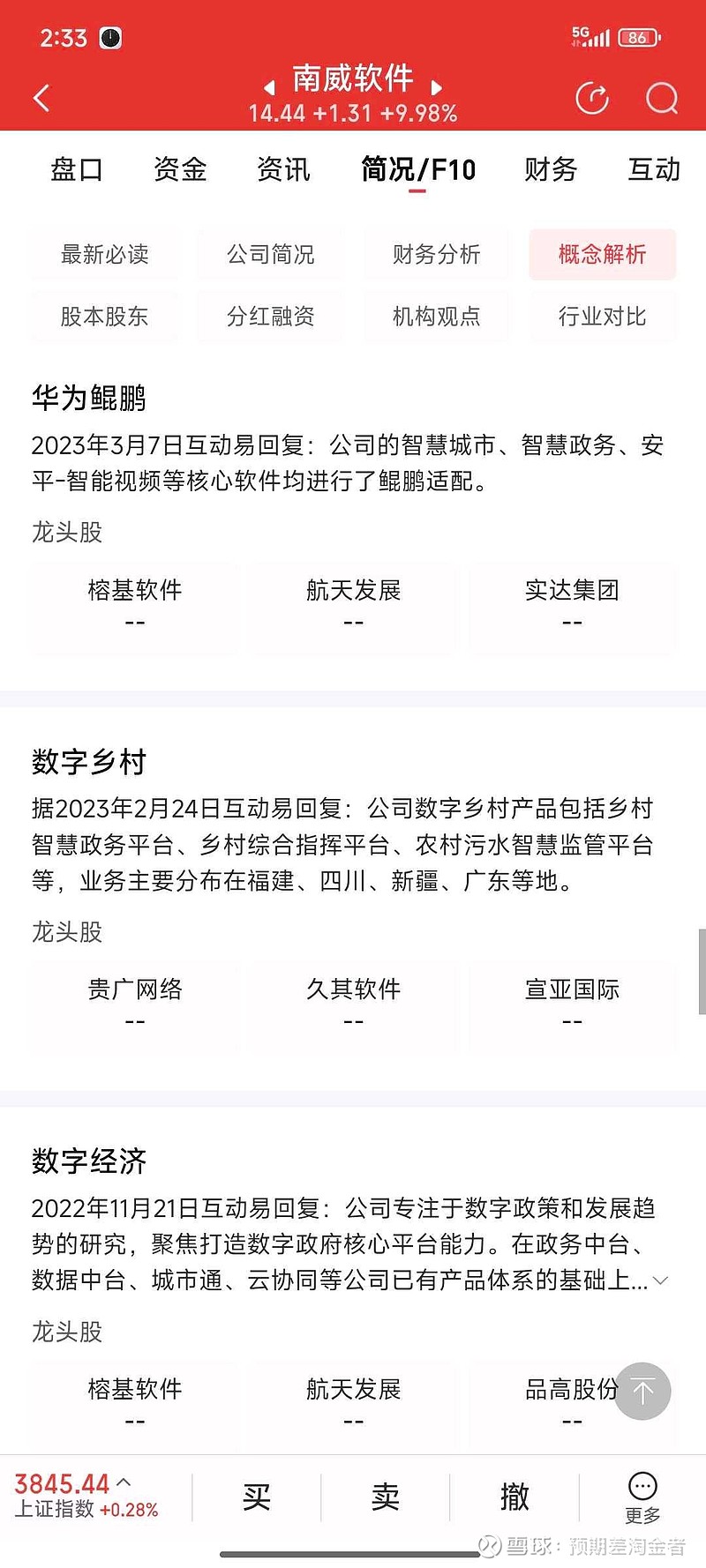The height and width of the screenshot is (1568, 706).
Task: Switch to the 财务 tab
Action: 550,169
